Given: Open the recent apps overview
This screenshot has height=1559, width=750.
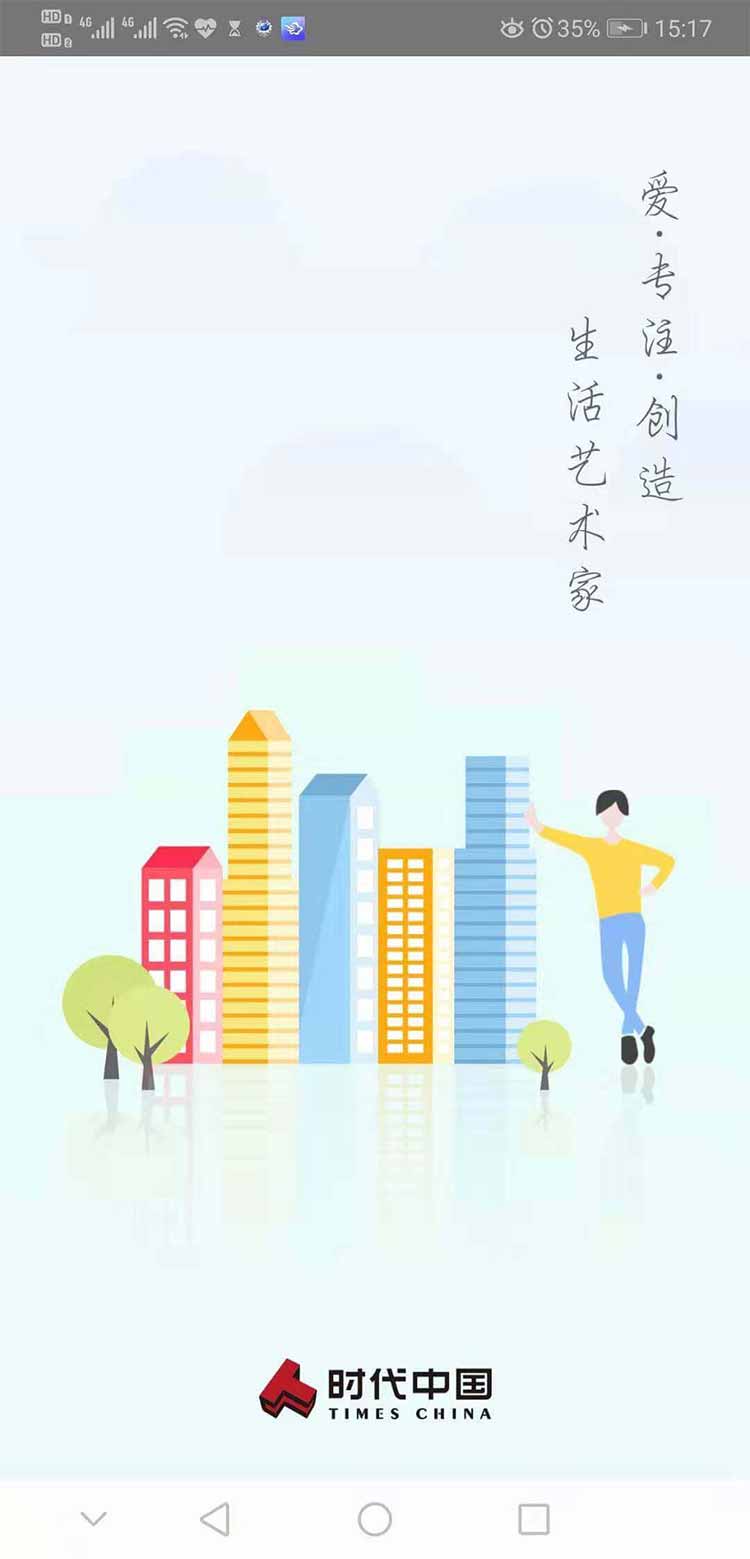Looking at the screenshot, I should (534, 1519).
